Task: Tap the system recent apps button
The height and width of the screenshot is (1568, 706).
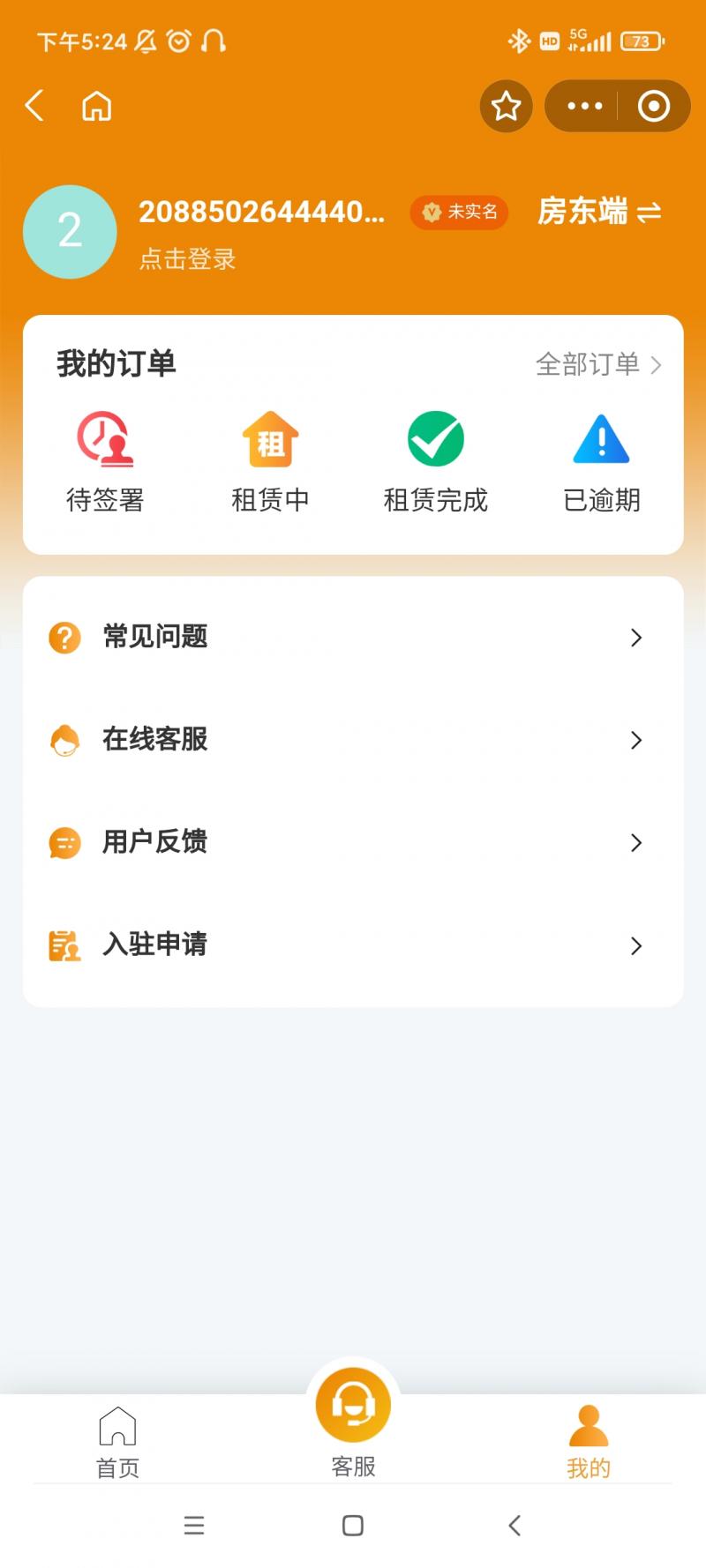Action: click(194, 1526)
